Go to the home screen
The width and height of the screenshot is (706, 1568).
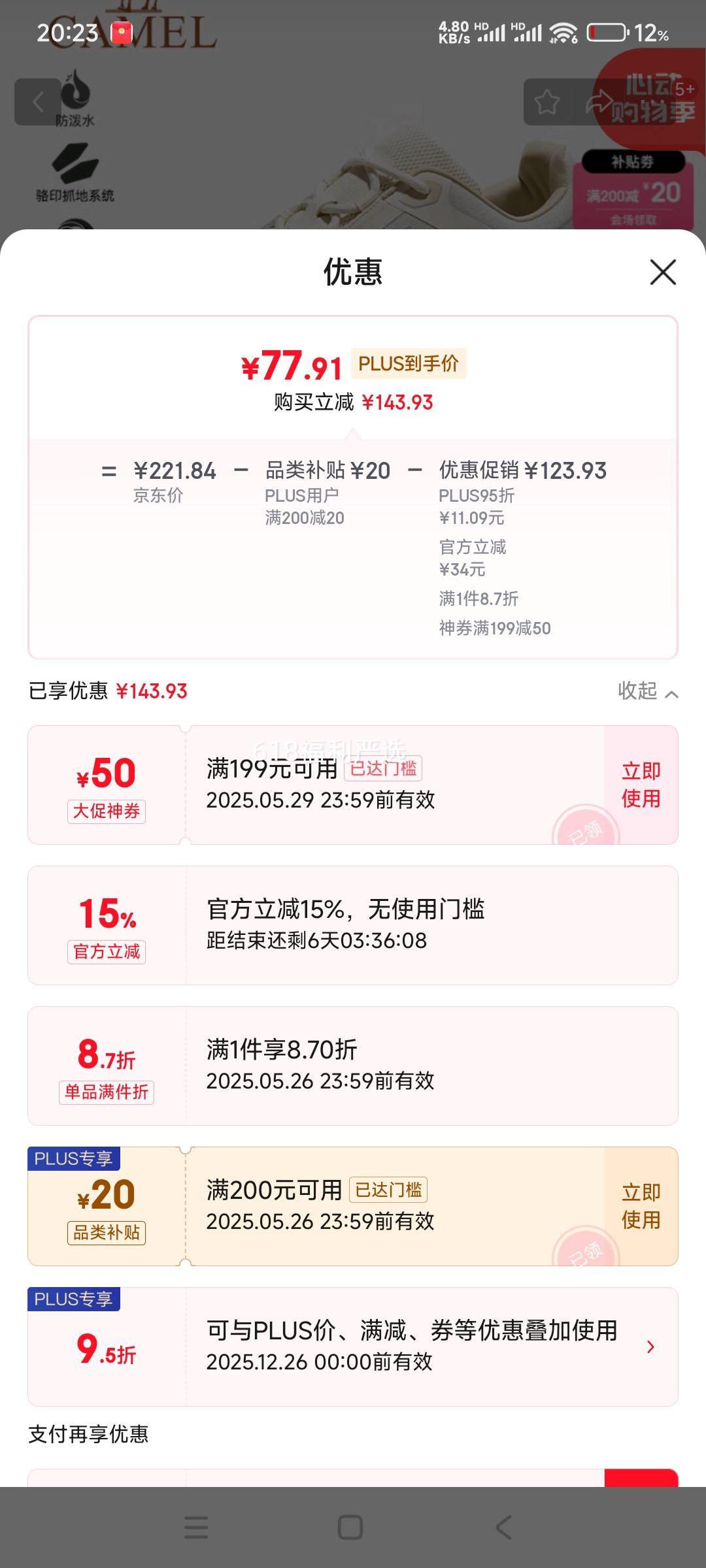point(350,1527)
